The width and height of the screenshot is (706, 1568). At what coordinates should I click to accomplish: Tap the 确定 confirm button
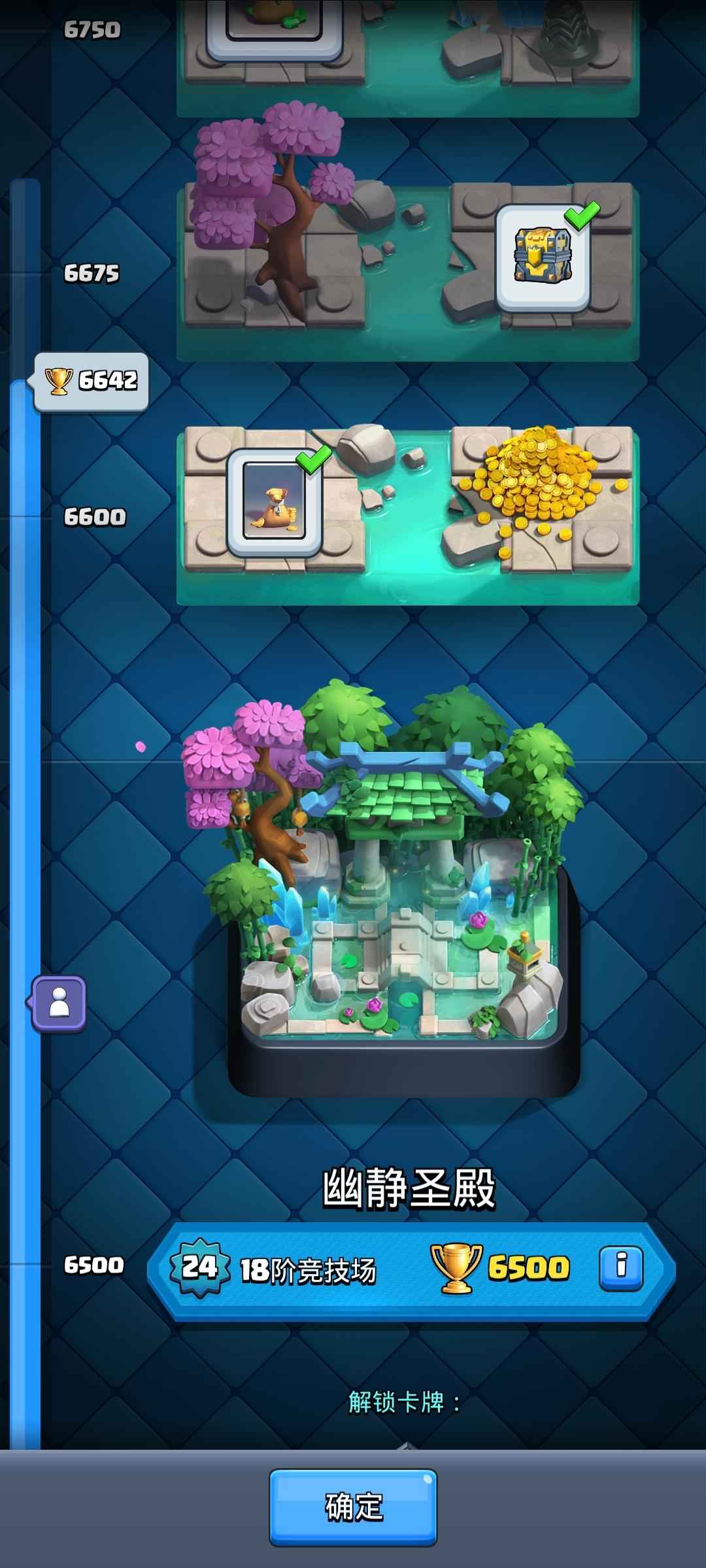[x=353, y=1507]
